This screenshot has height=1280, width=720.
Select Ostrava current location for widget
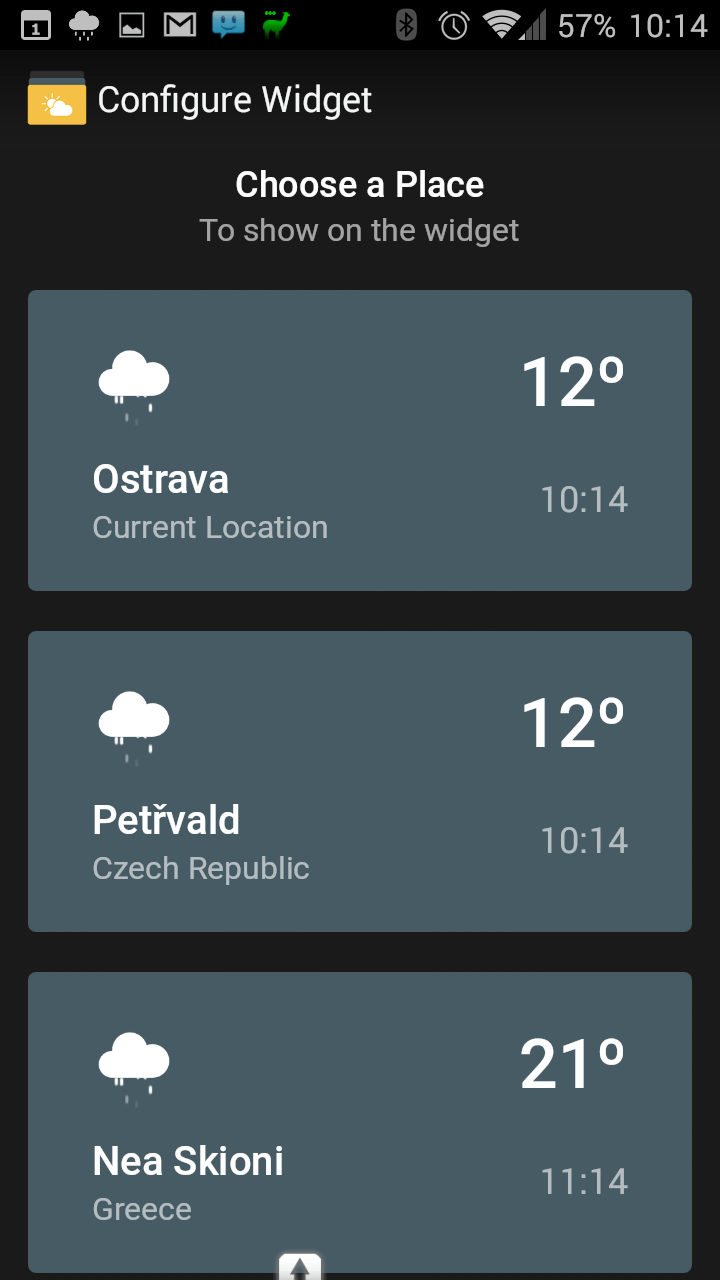point(360,440)
